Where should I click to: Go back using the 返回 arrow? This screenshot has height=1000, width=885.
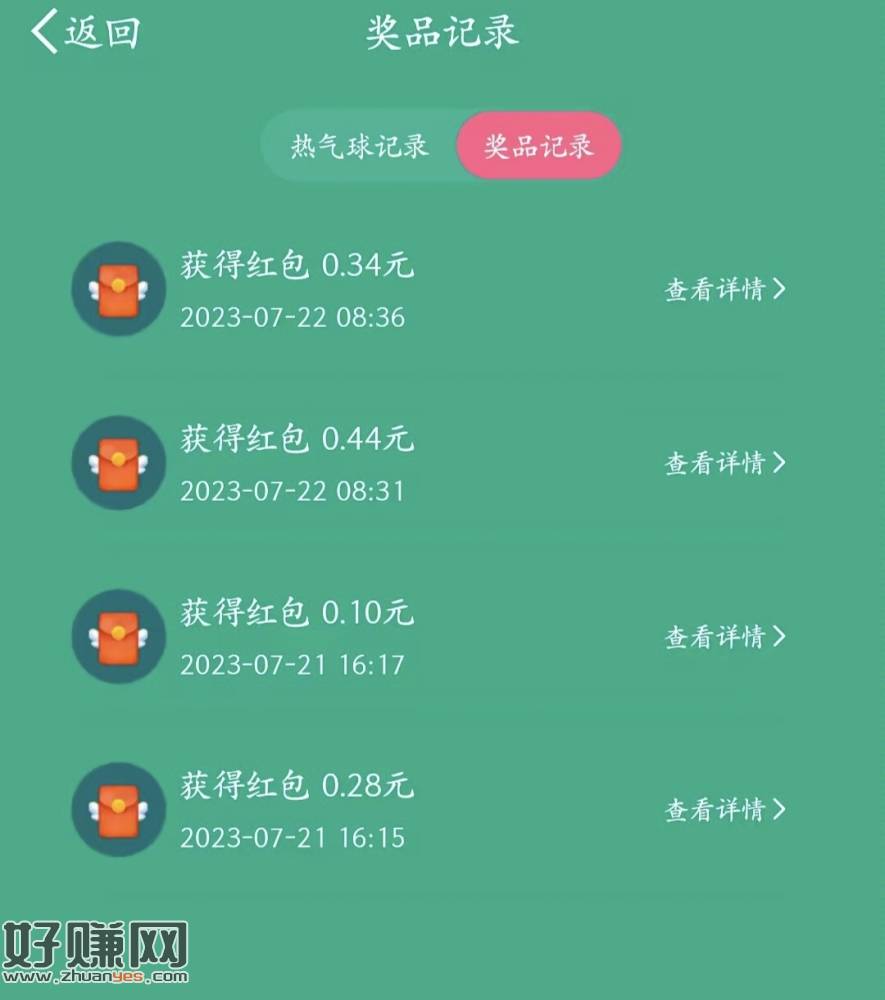(83, 33)
